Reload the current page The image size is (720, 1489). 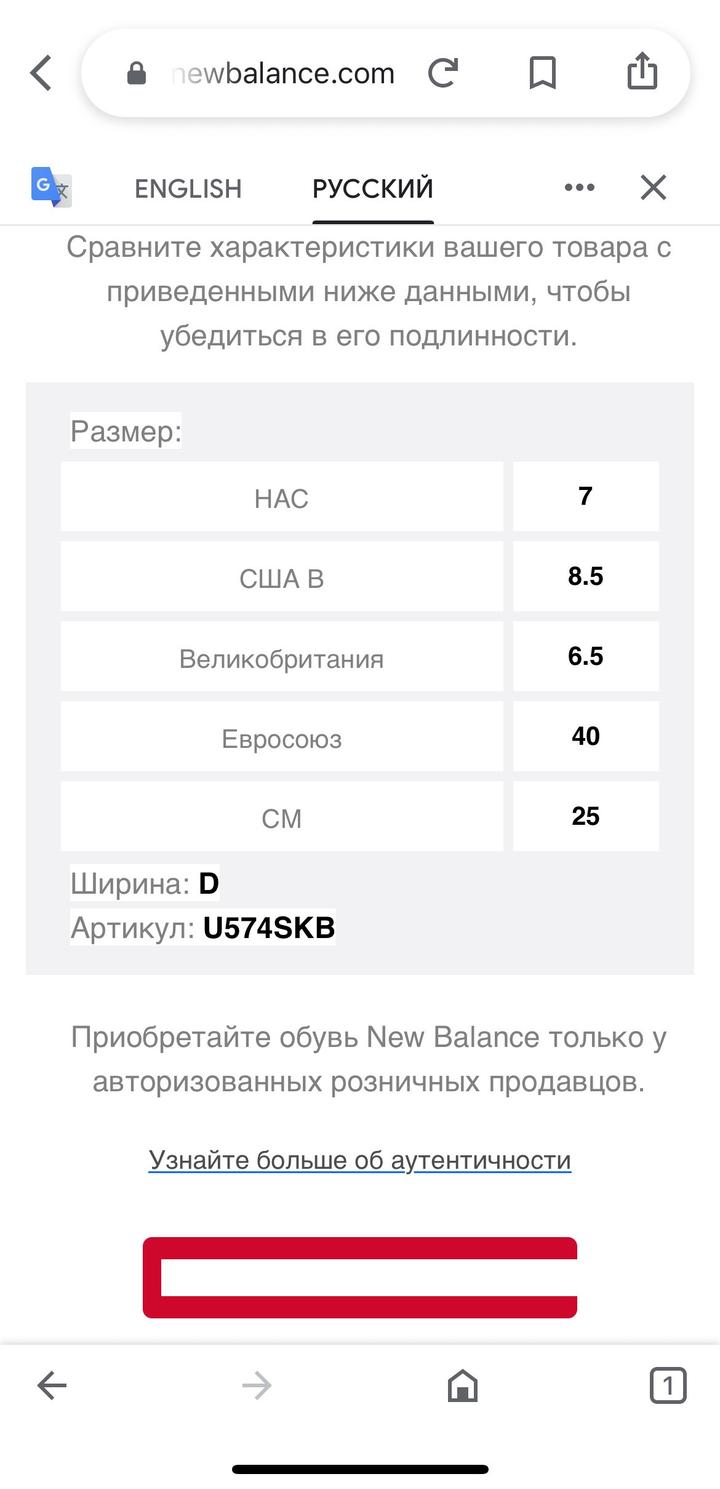(443, 73)
